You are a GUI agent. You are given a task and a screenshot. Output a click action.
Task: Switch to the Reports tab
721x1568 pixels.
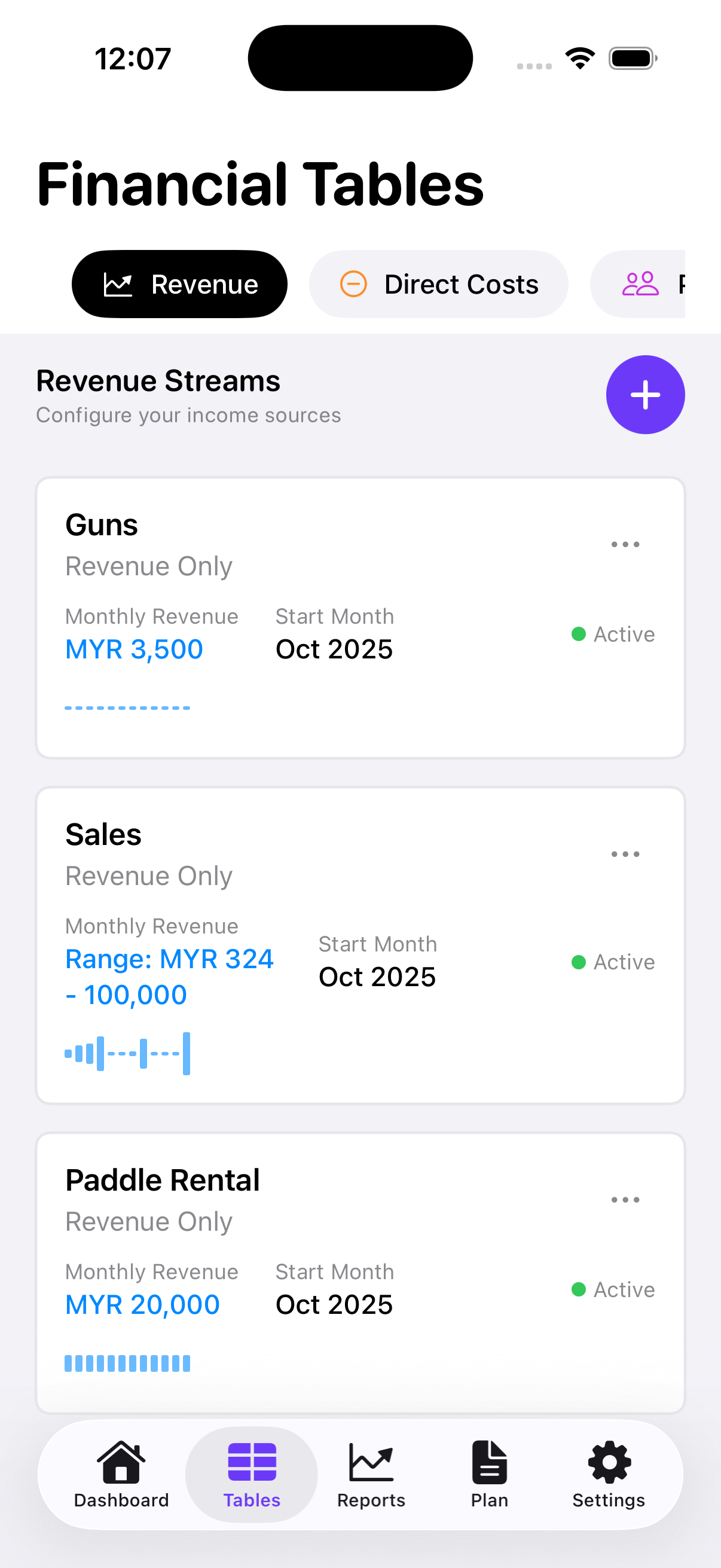371,1474
